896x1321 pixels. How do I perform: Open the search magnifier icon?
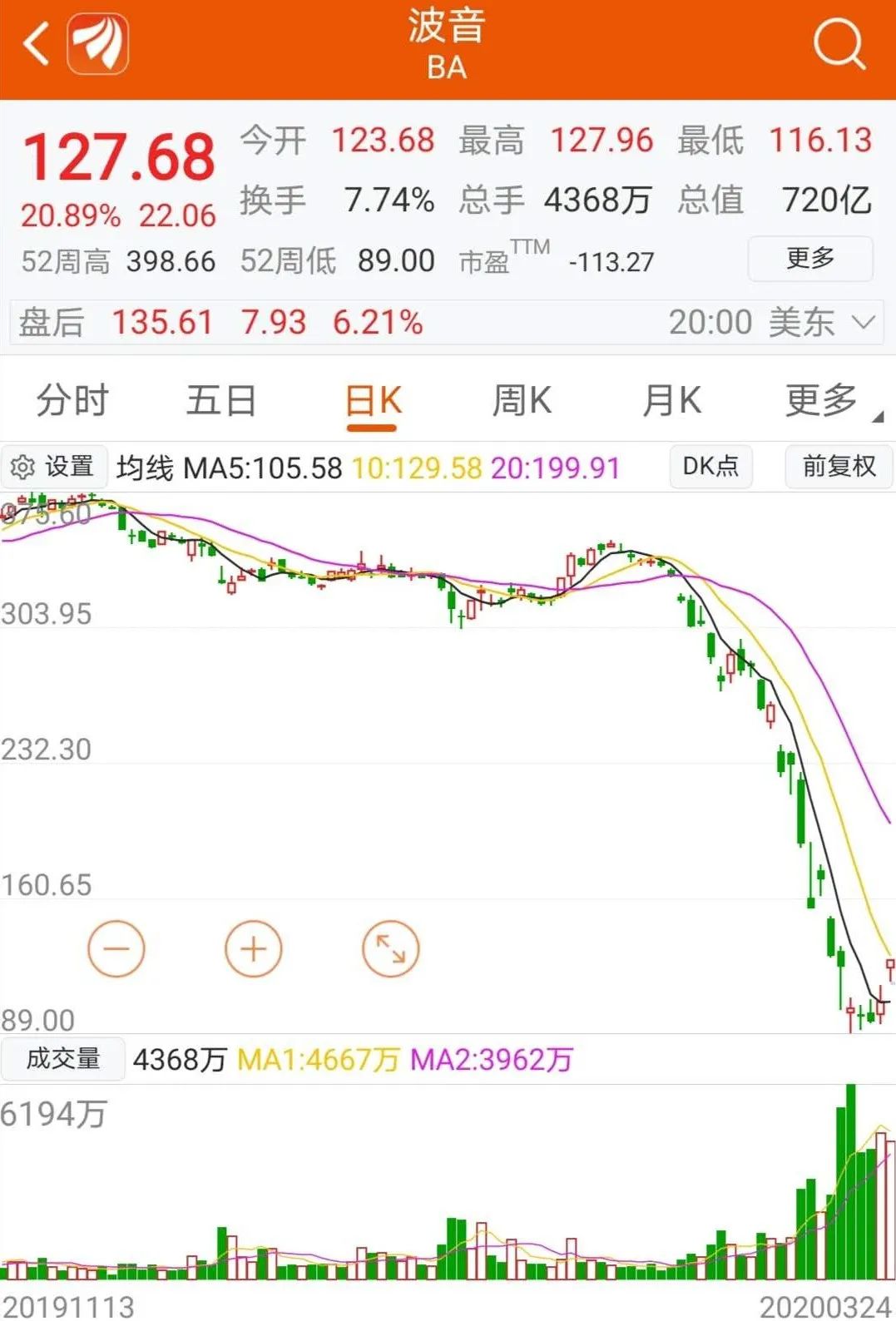tap(839, 43)
